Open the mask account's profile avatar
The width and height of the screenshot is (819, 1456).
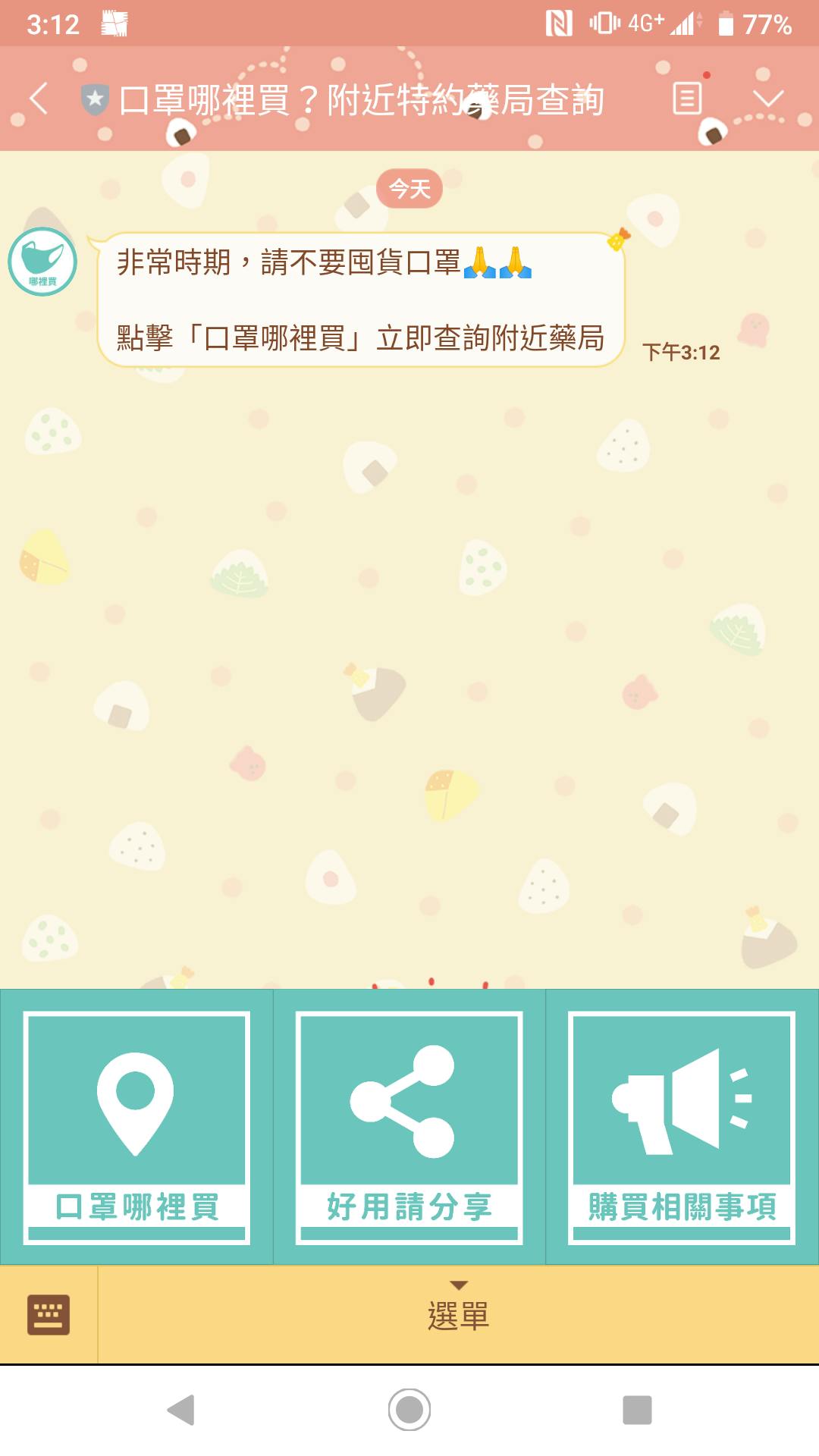point(42,262)
